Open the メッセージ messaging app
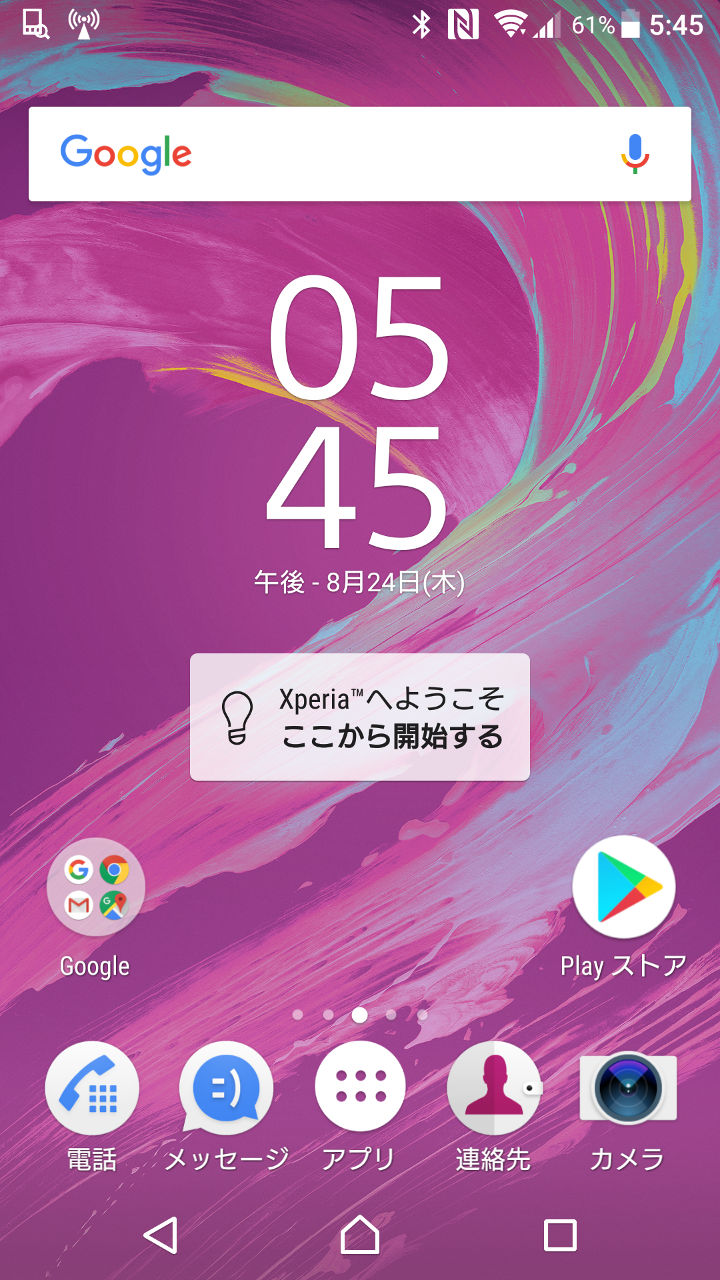Image resolution: width=720 pixels, height=1280 pixels. coord(226,1088)
